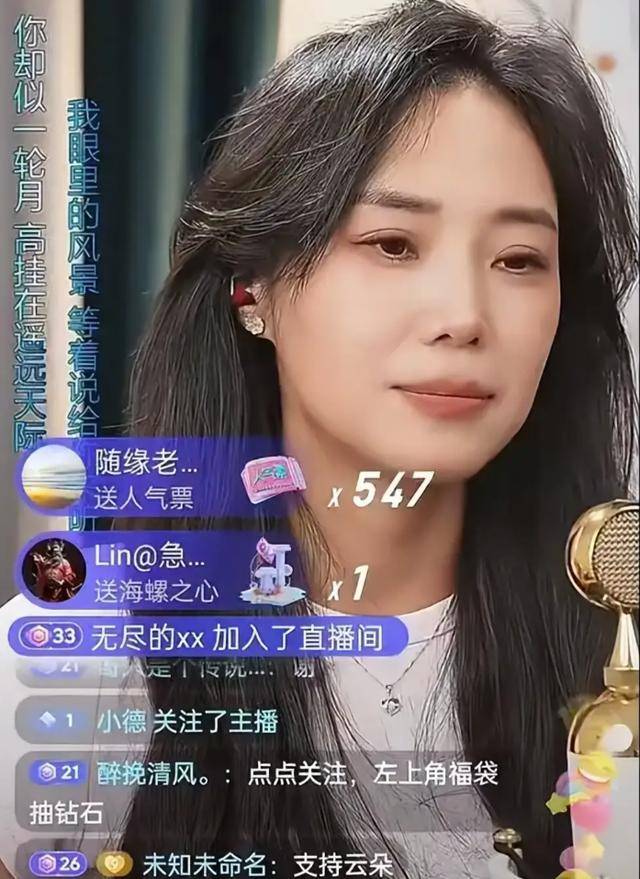Open Lin@急's avatar on gift banner
640x879 pixels.
53,569
